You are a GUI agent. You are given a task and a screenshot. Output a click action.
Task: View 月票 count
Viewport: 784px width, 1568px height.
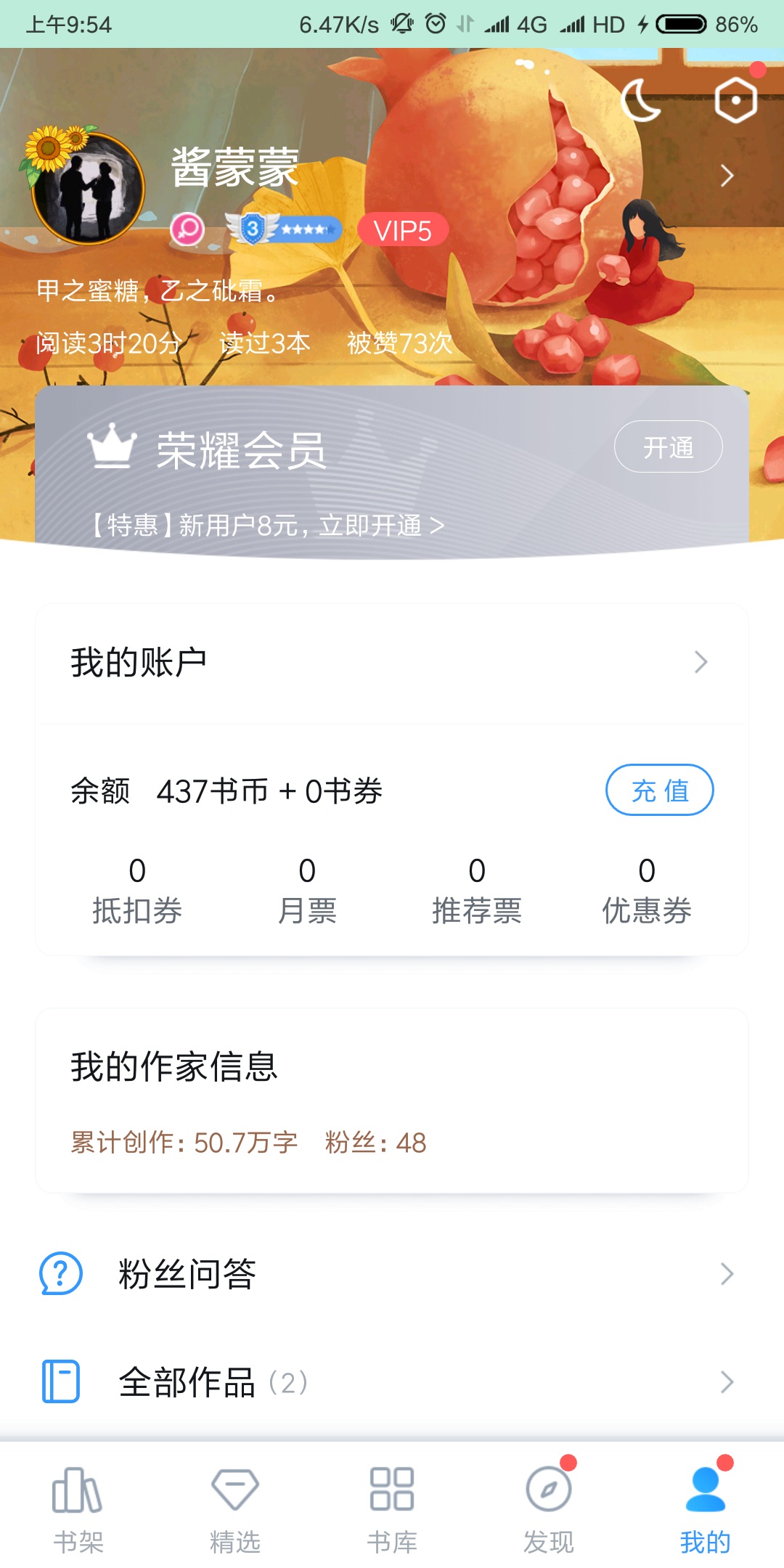[307, 890]
